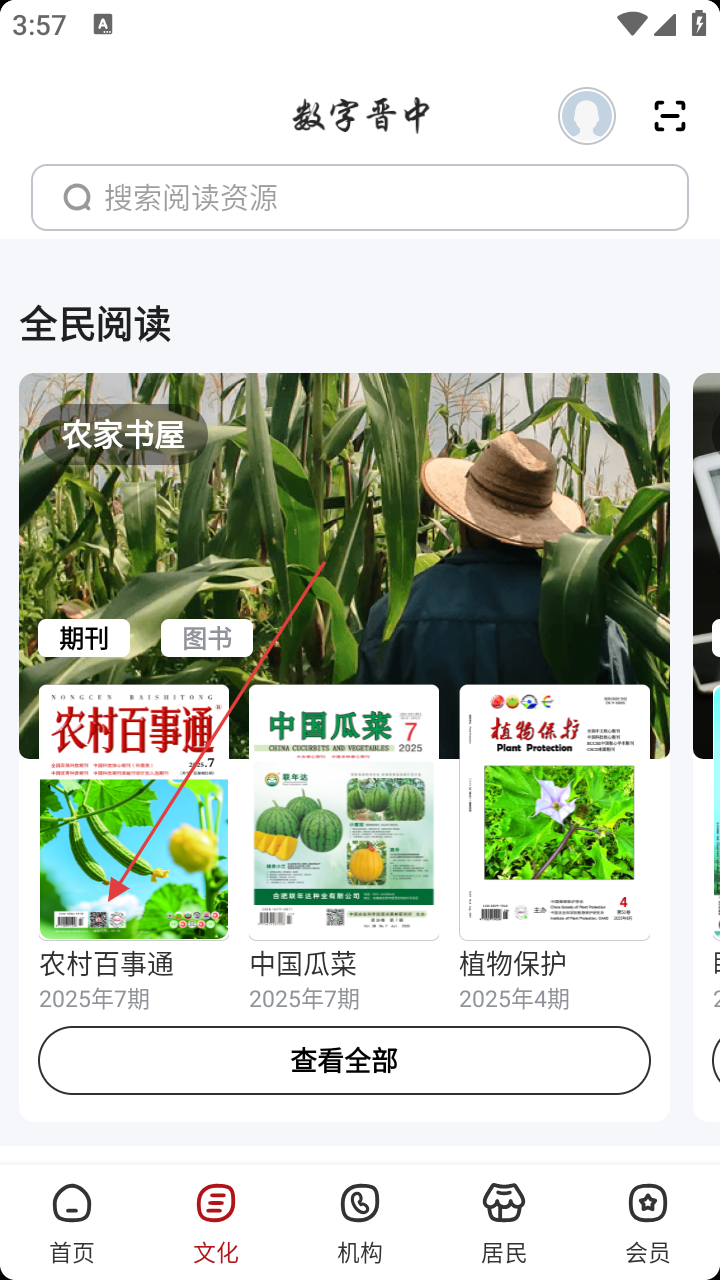Open the 植物保护 magazine
Screen dimensions: 720x1280
pos(554,812)
